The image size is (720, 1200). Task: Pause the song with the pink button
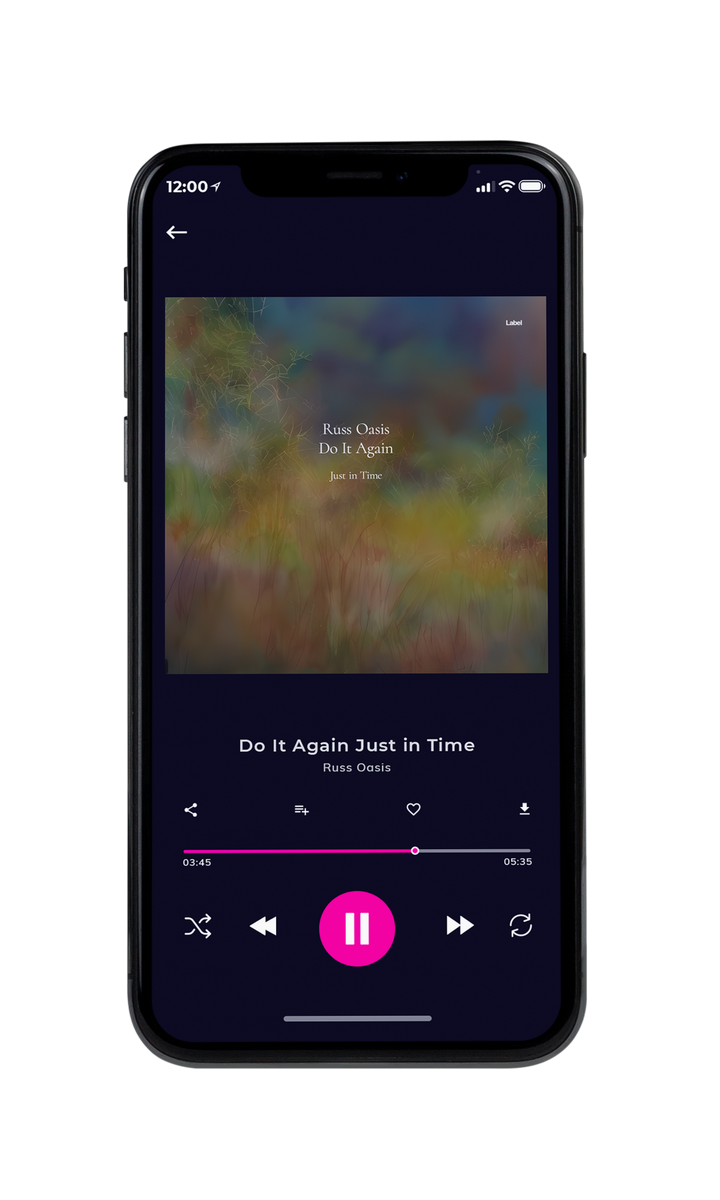(357, 928)
